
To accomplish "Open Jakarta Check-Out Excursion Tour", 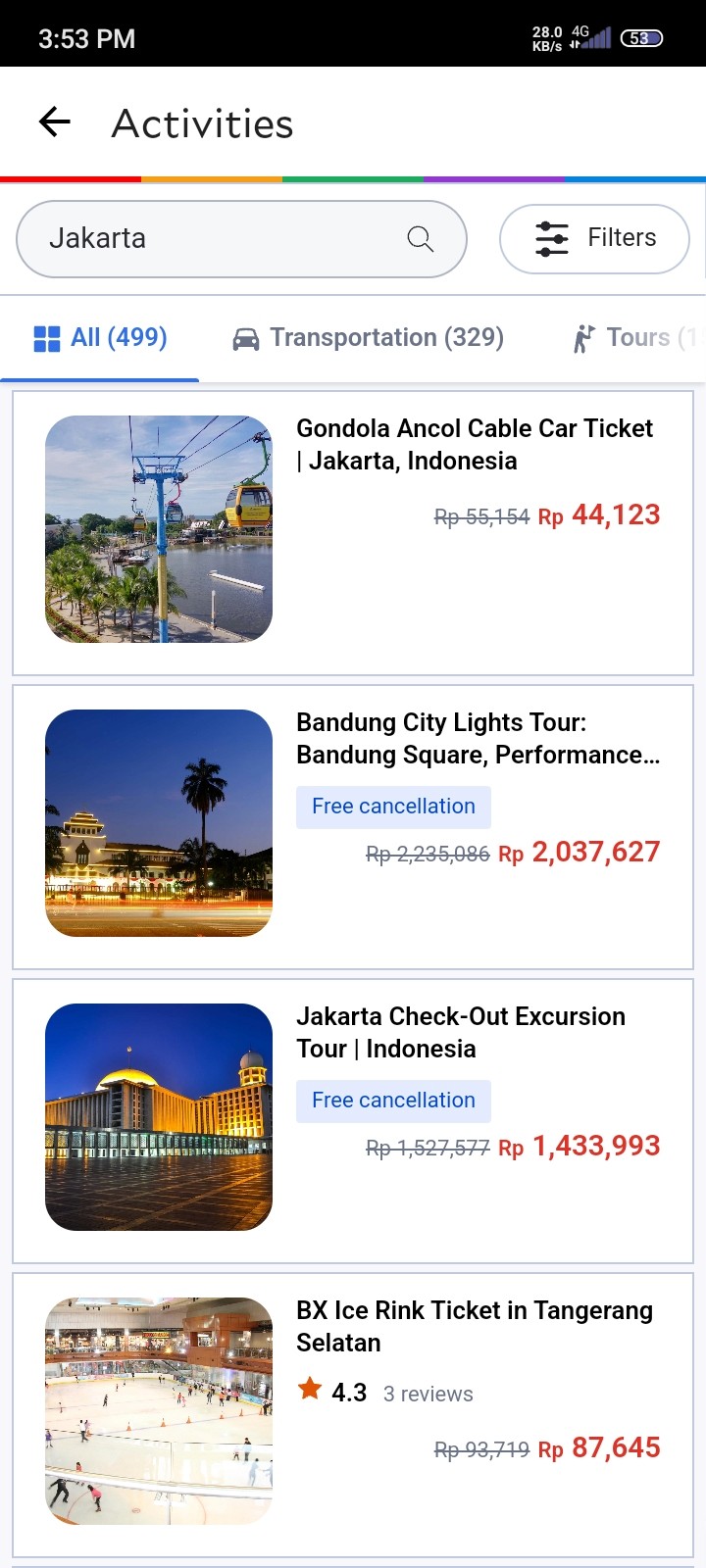I will [x=353, y=1120].
